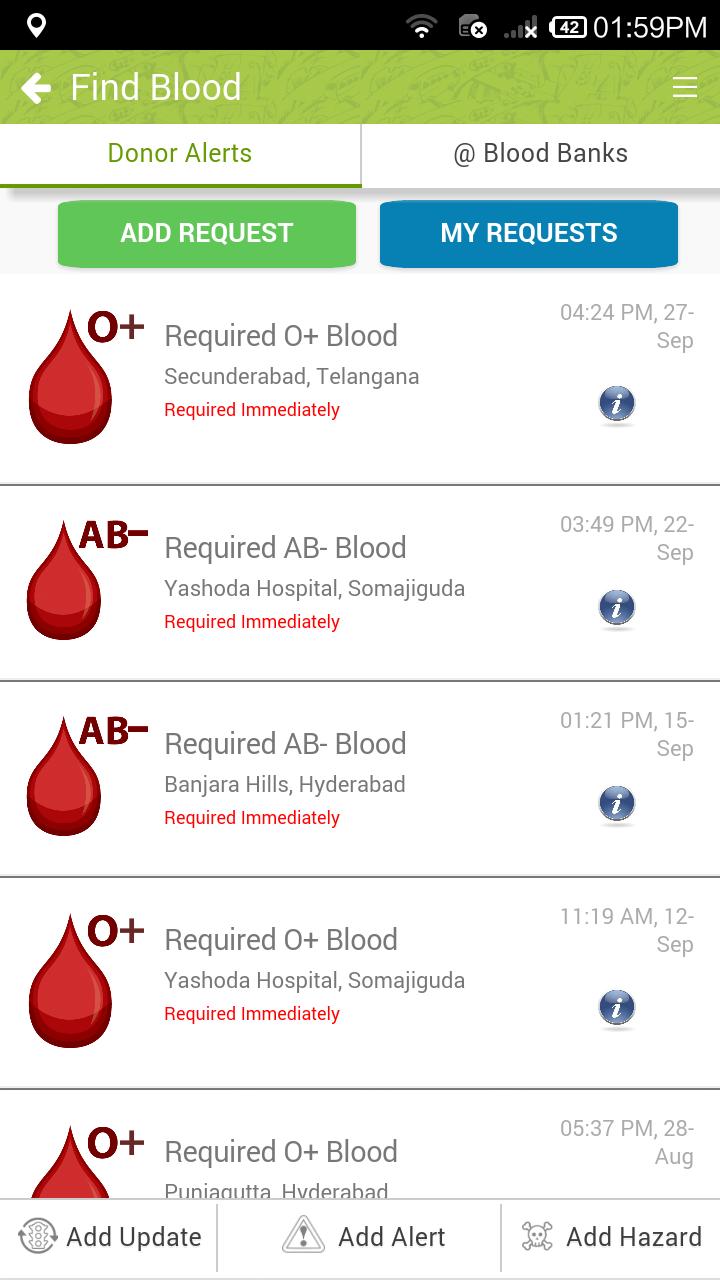Choose Add Alert
Screen dimensions: 720x1280
(362, 1237)
